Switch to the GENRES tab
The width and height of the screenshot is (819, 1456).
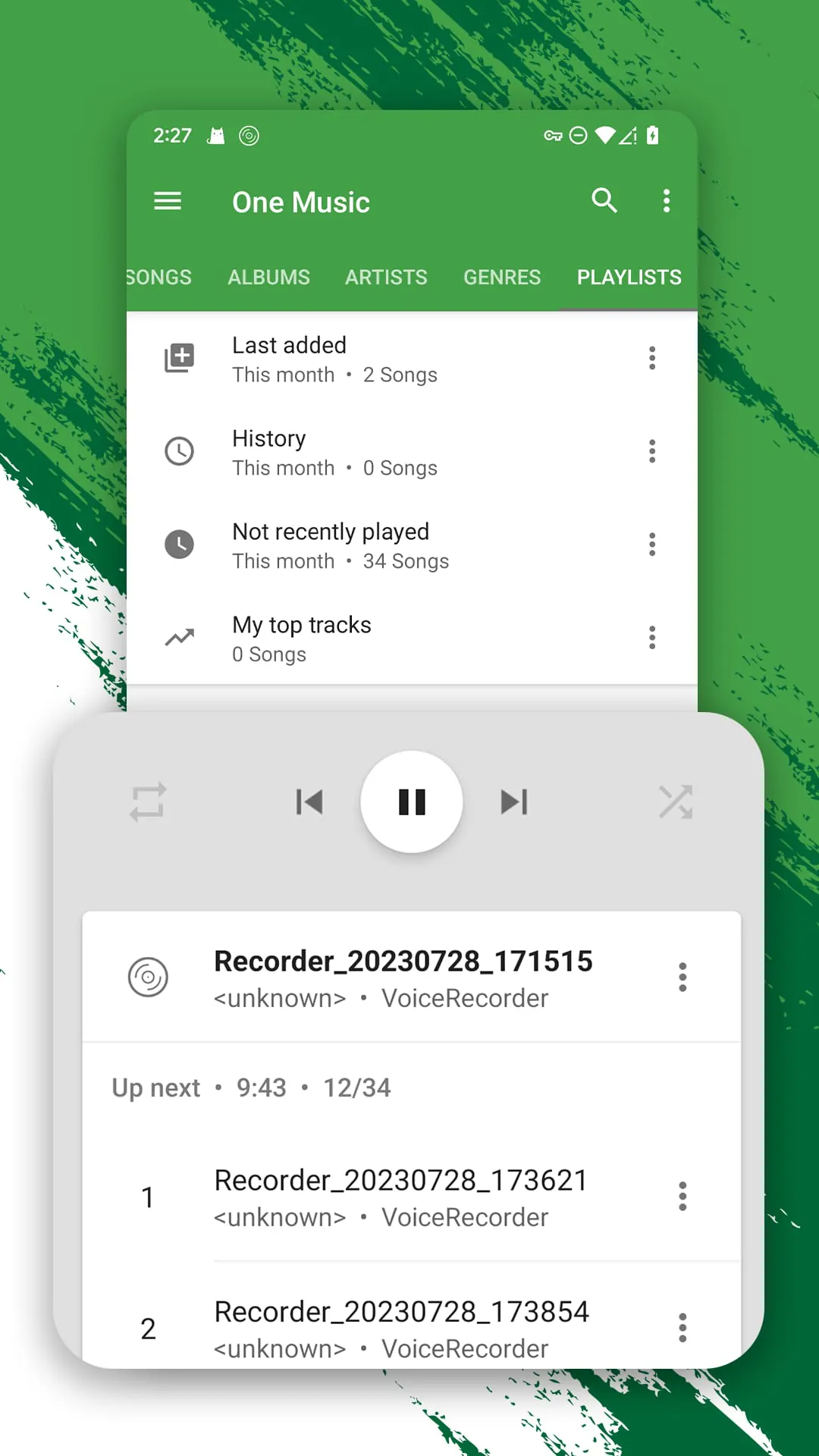[x=502, y=277]
